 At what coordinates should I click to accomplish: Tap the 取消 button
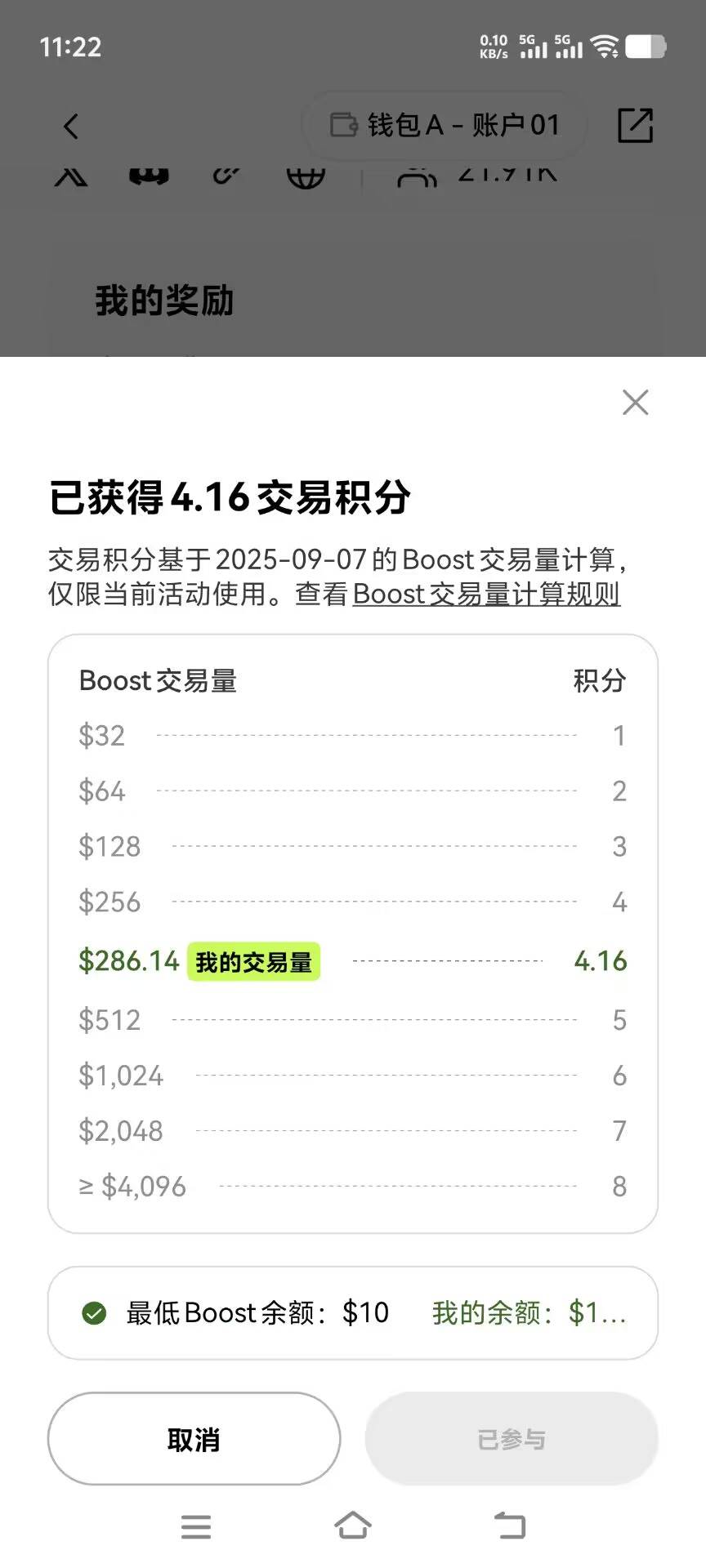194,1439
